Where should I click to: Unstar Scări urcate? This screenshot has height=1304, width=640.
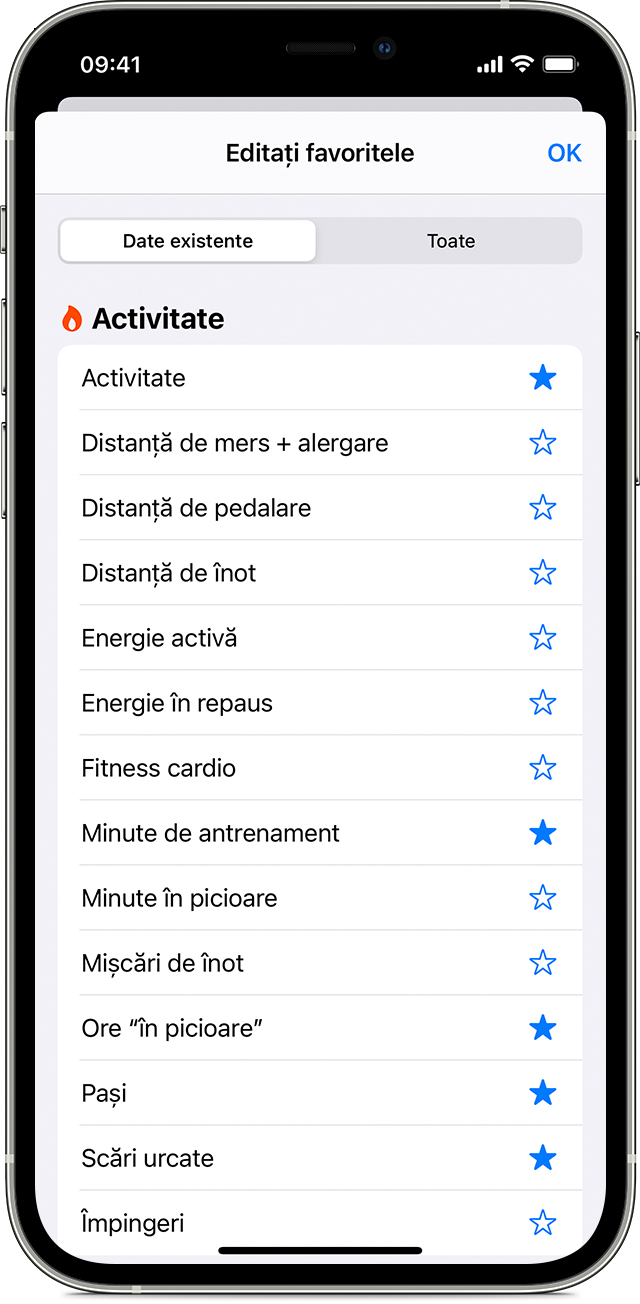pyautogui.click(x=542, y=1158)
